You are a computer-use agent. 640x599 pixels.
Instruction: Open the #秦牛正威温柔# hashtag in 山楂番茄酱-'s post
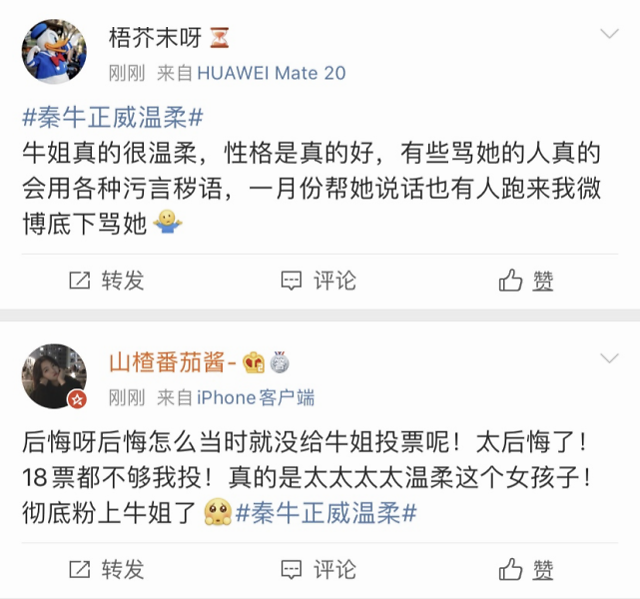coord(326,513)
